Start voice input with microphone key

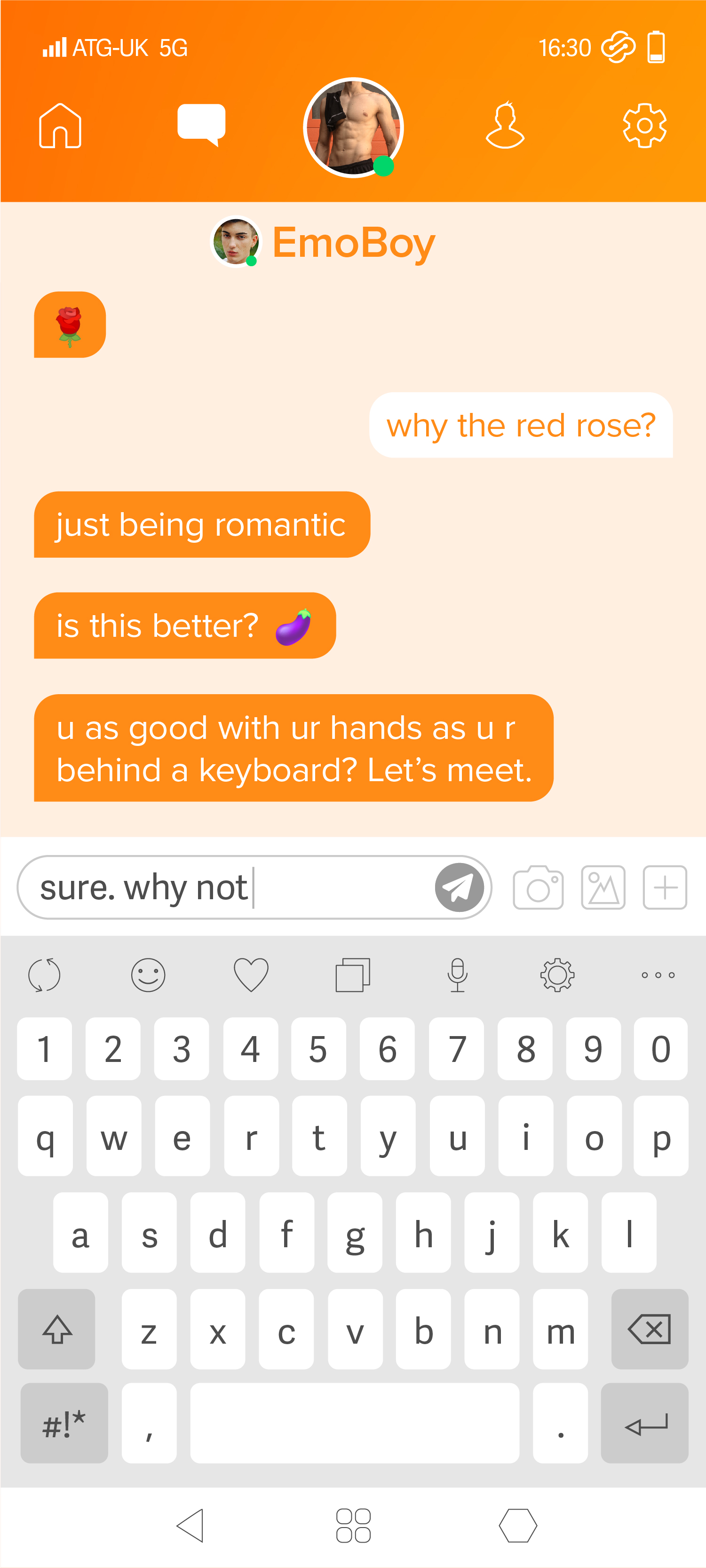457,974
